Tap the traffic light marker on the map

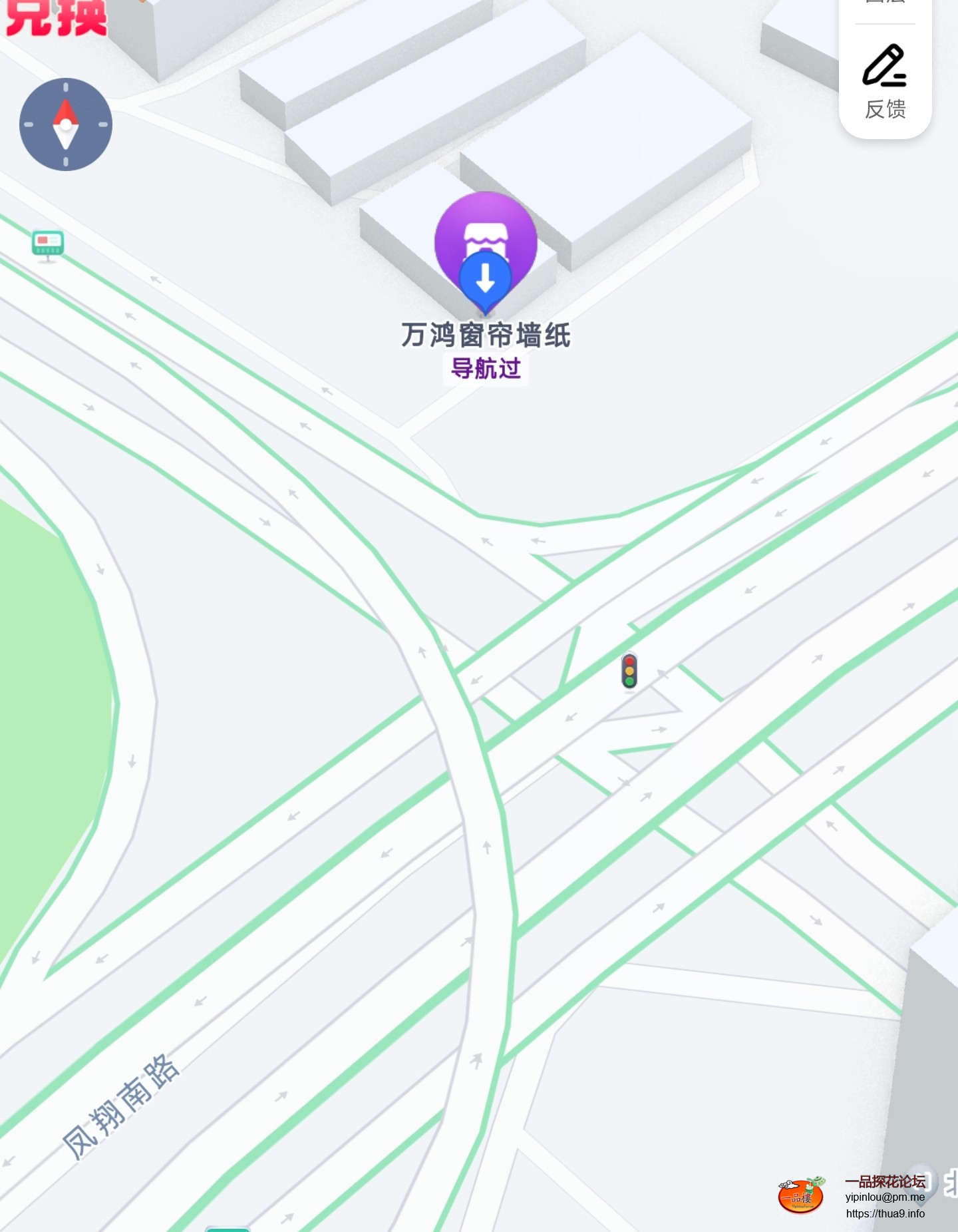pos(629,671)
